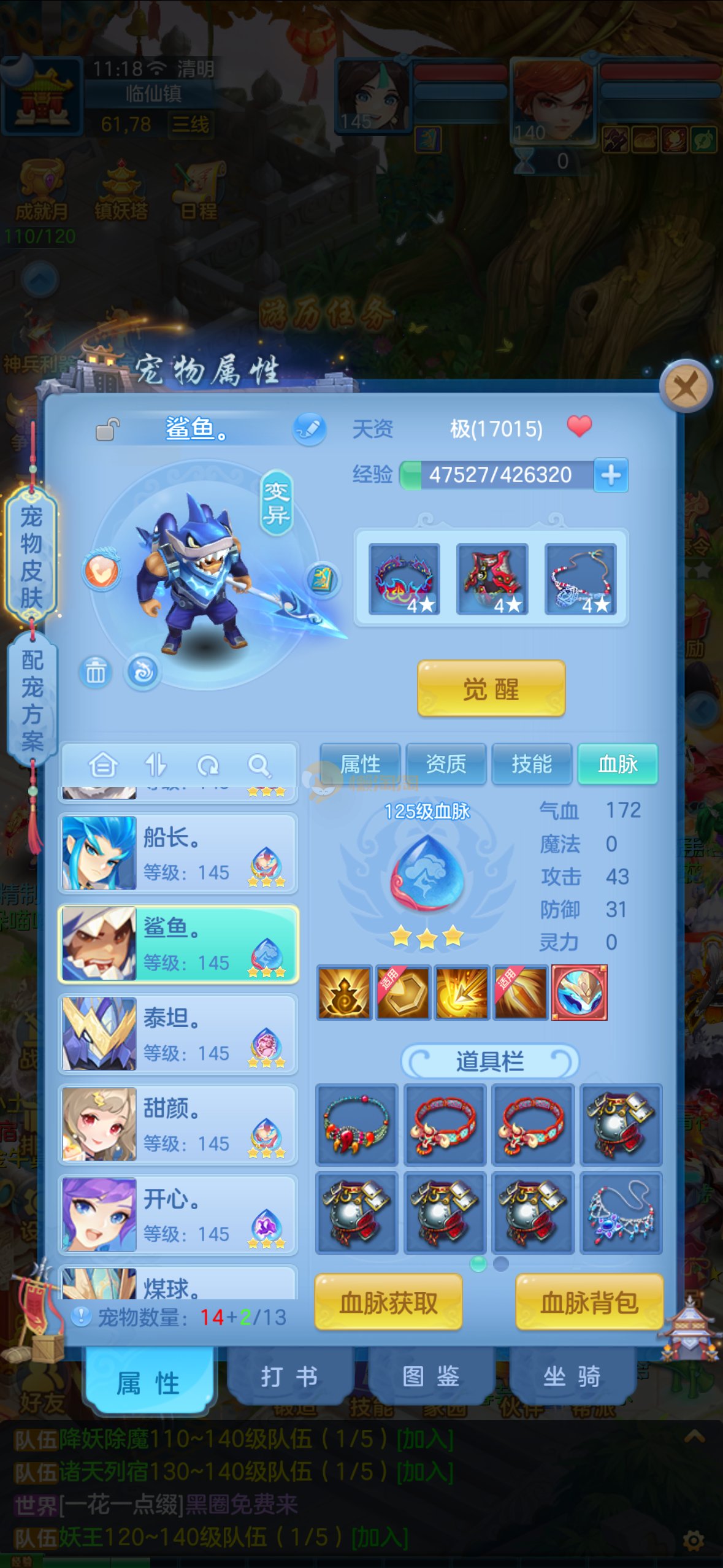
Task: Select pet 开心 in the list
Action: [178, 1215]
